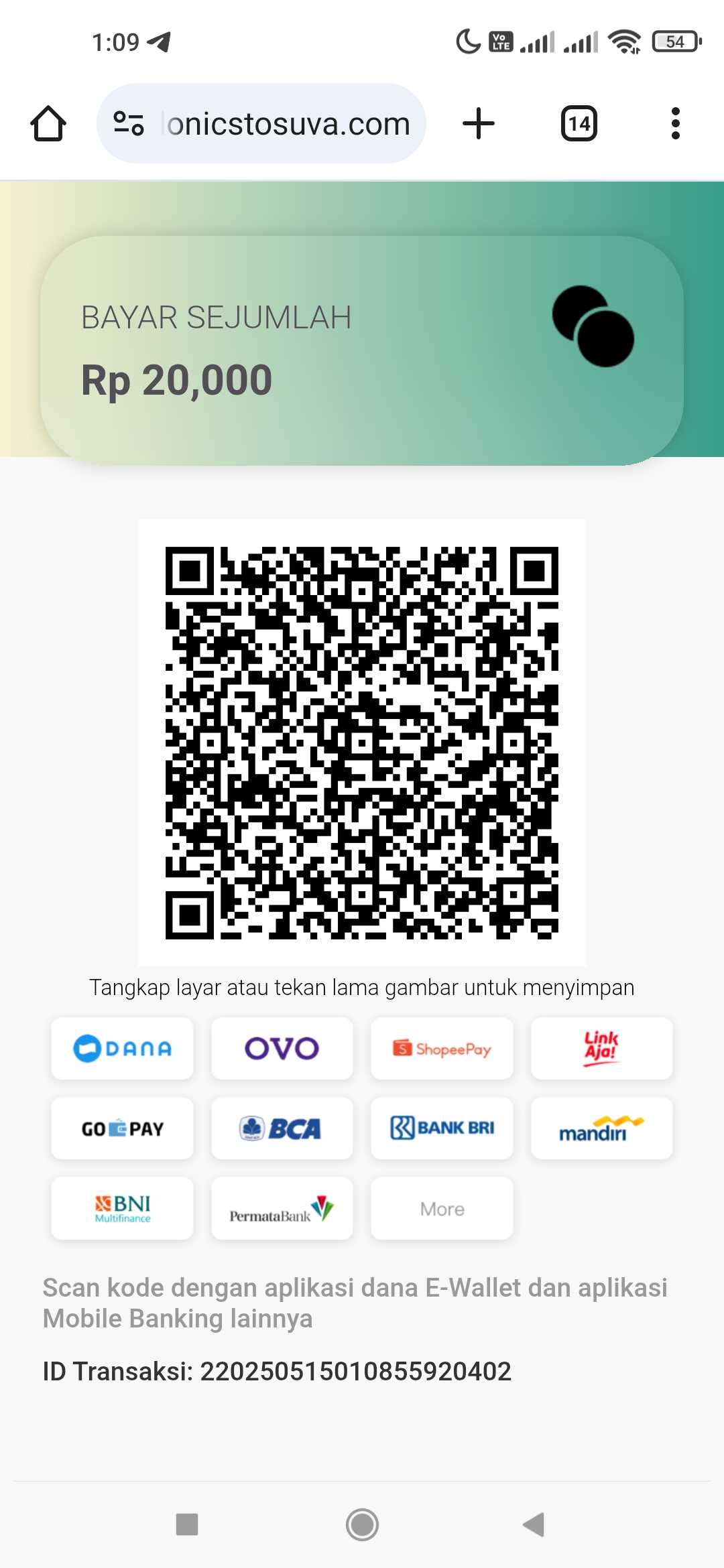Open the browser overflow menu
724x1568 pixels.
675,124
